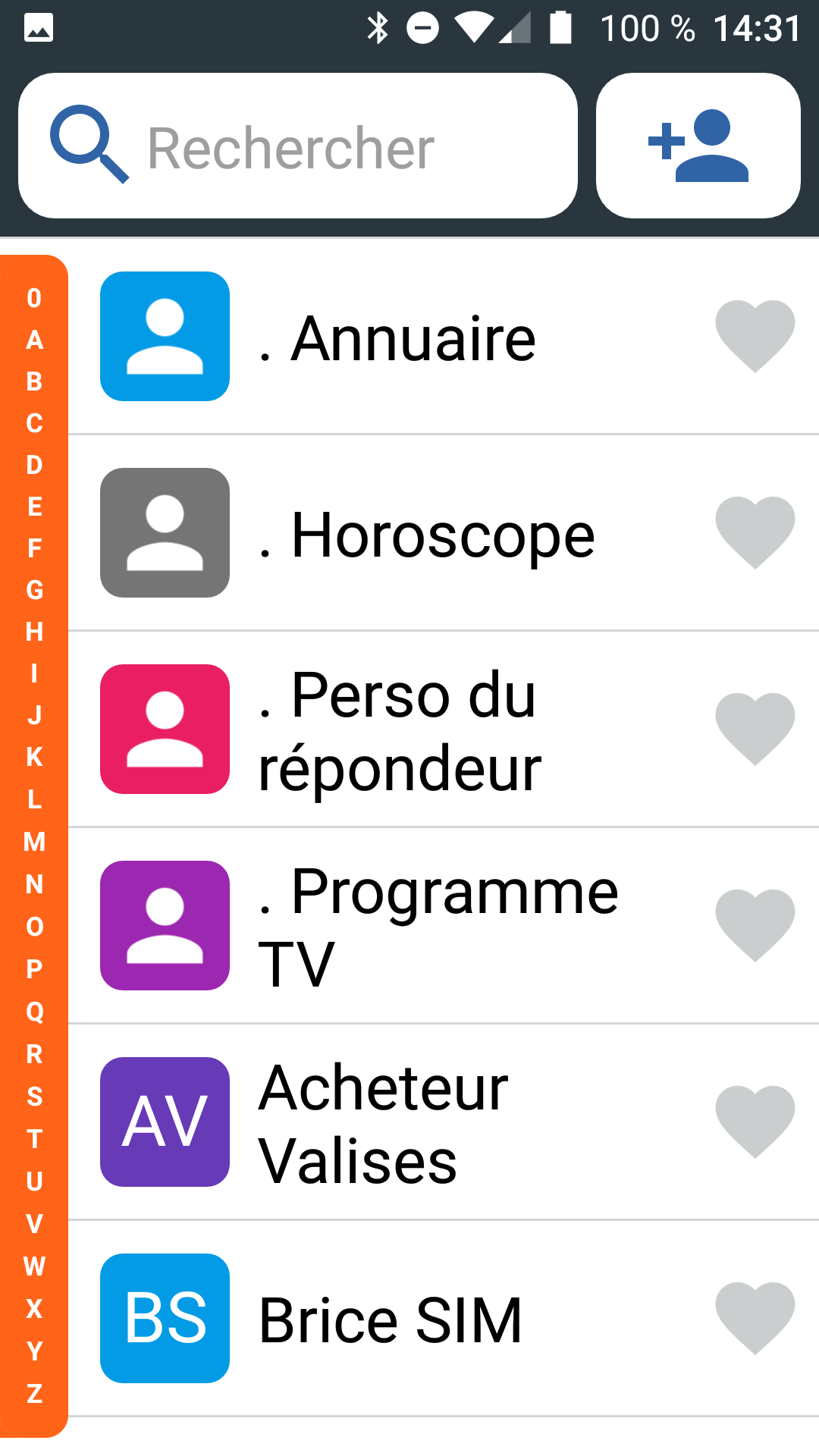Jump to letter Z in the index
The image size is (819, 1456).
pos(34,1394)
